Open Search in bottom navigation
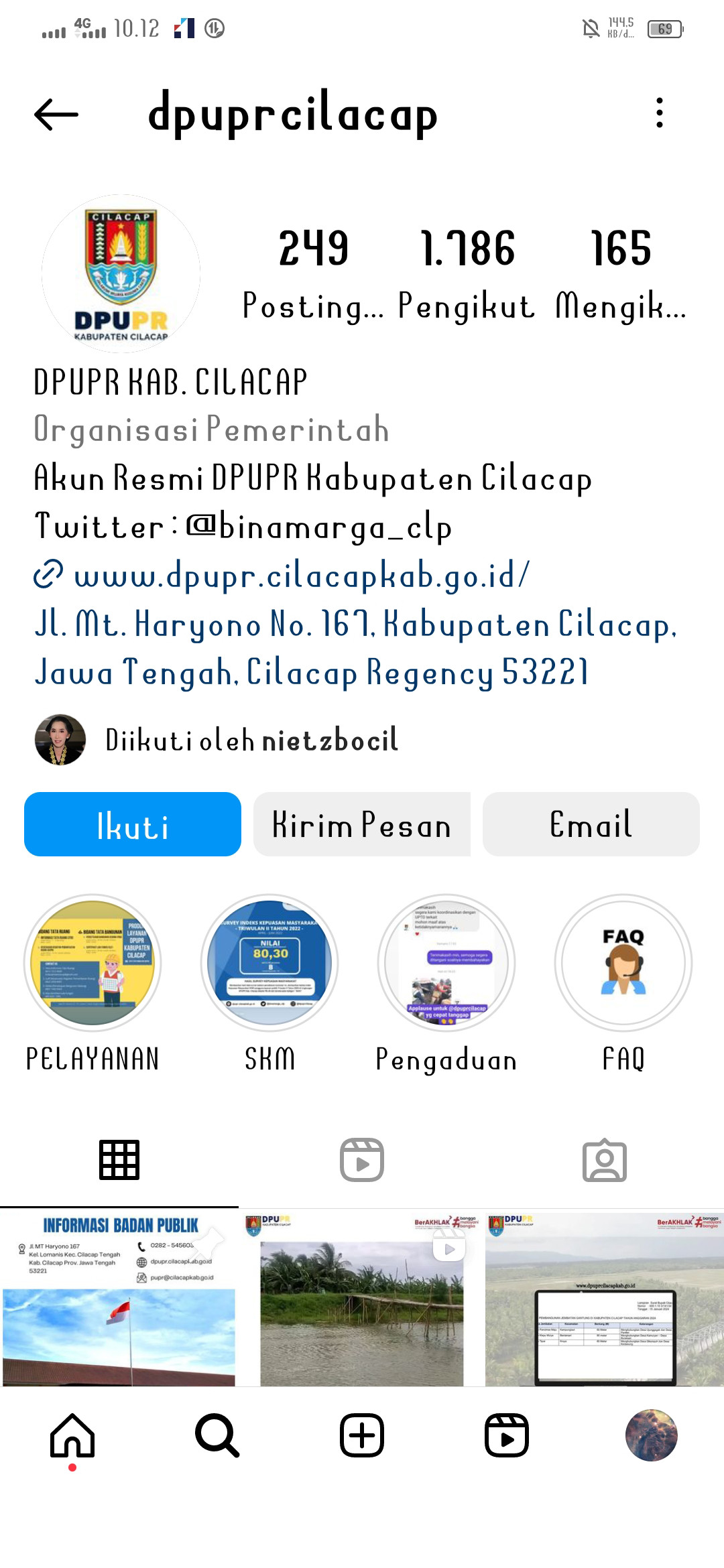This screenshot has height=1568, width=724. click(217, 1436)
